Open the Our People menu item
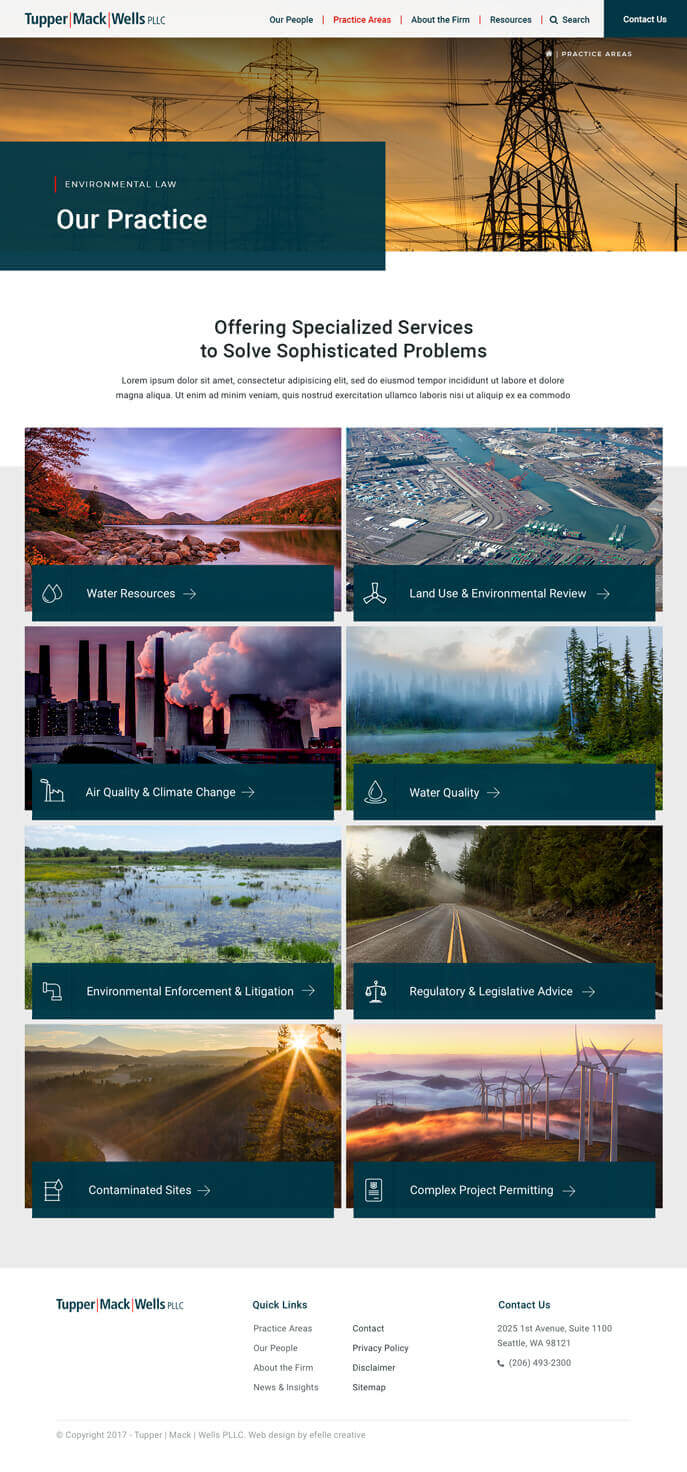 tap(291, 20)
